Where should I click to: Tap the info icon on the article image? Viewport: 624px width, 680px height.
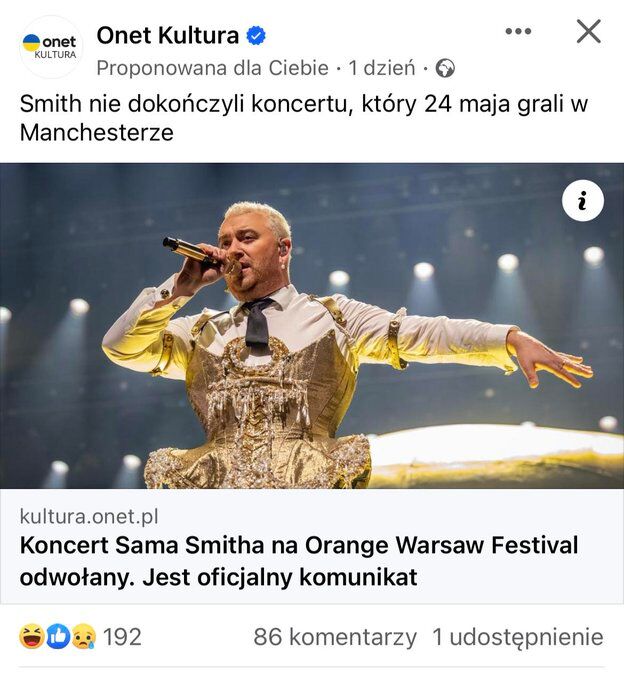click(x=582, y=200)
